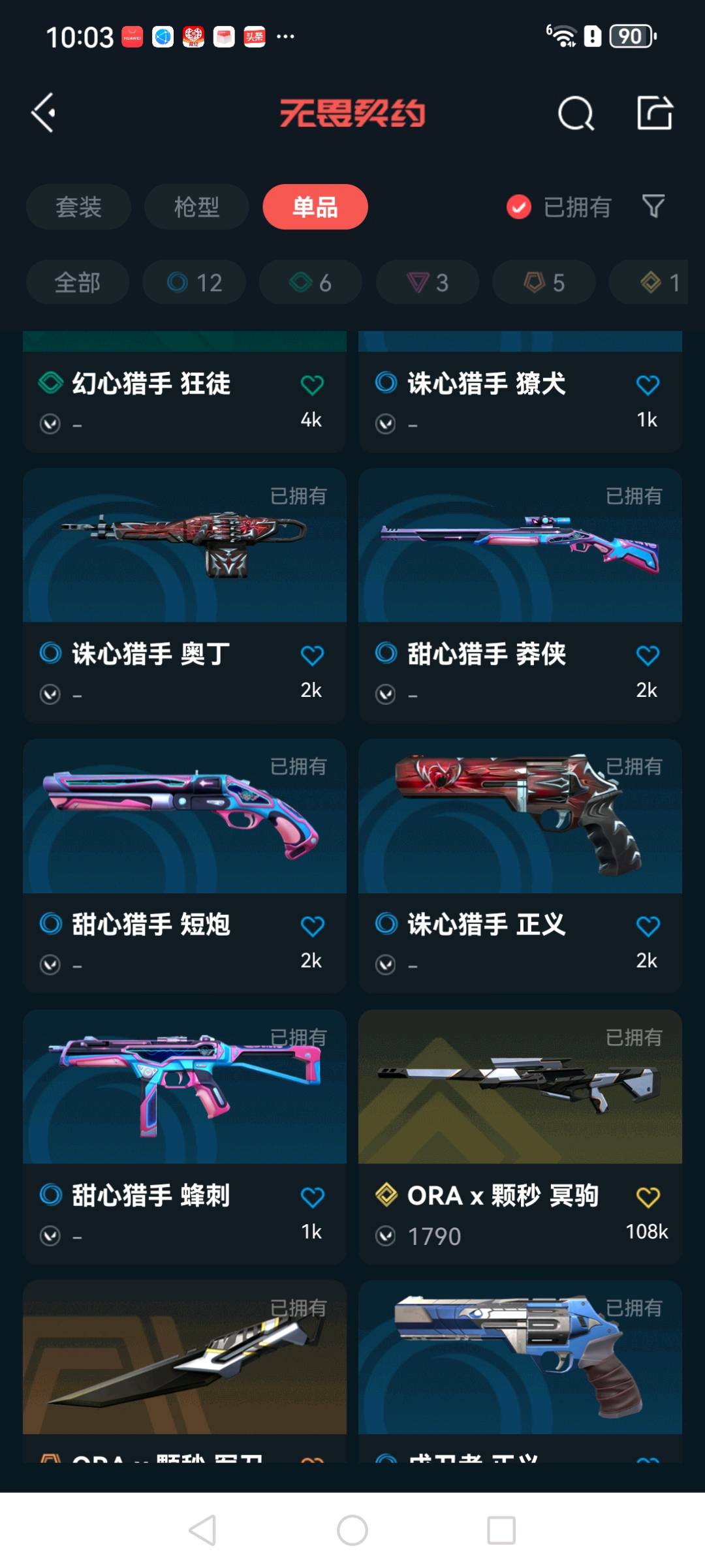Switch to the 枪型 tab
The width and height of the screenshot is (705, 1568).
tap(196, 207)
